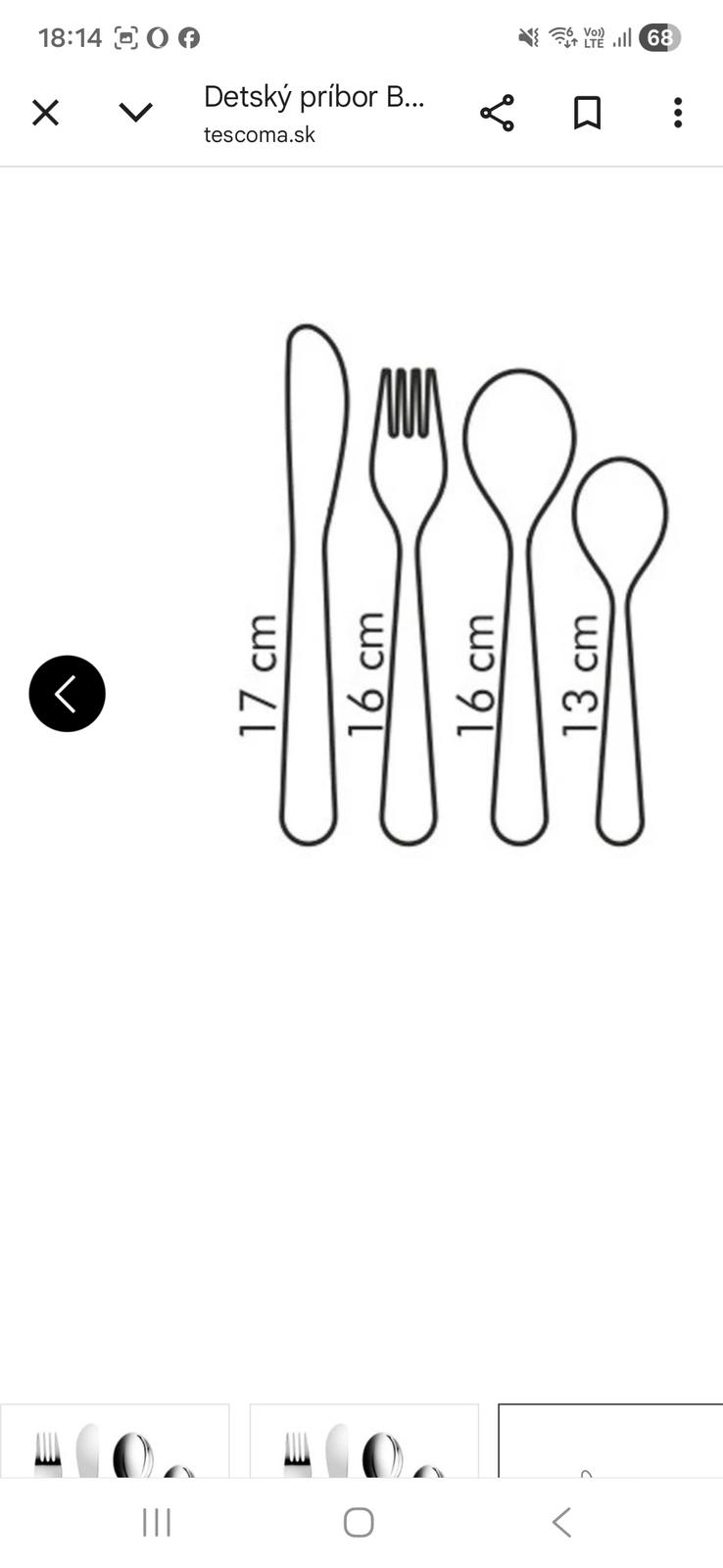Share this product page
Screen dimensions: 723x1568
tap(497, 113)
